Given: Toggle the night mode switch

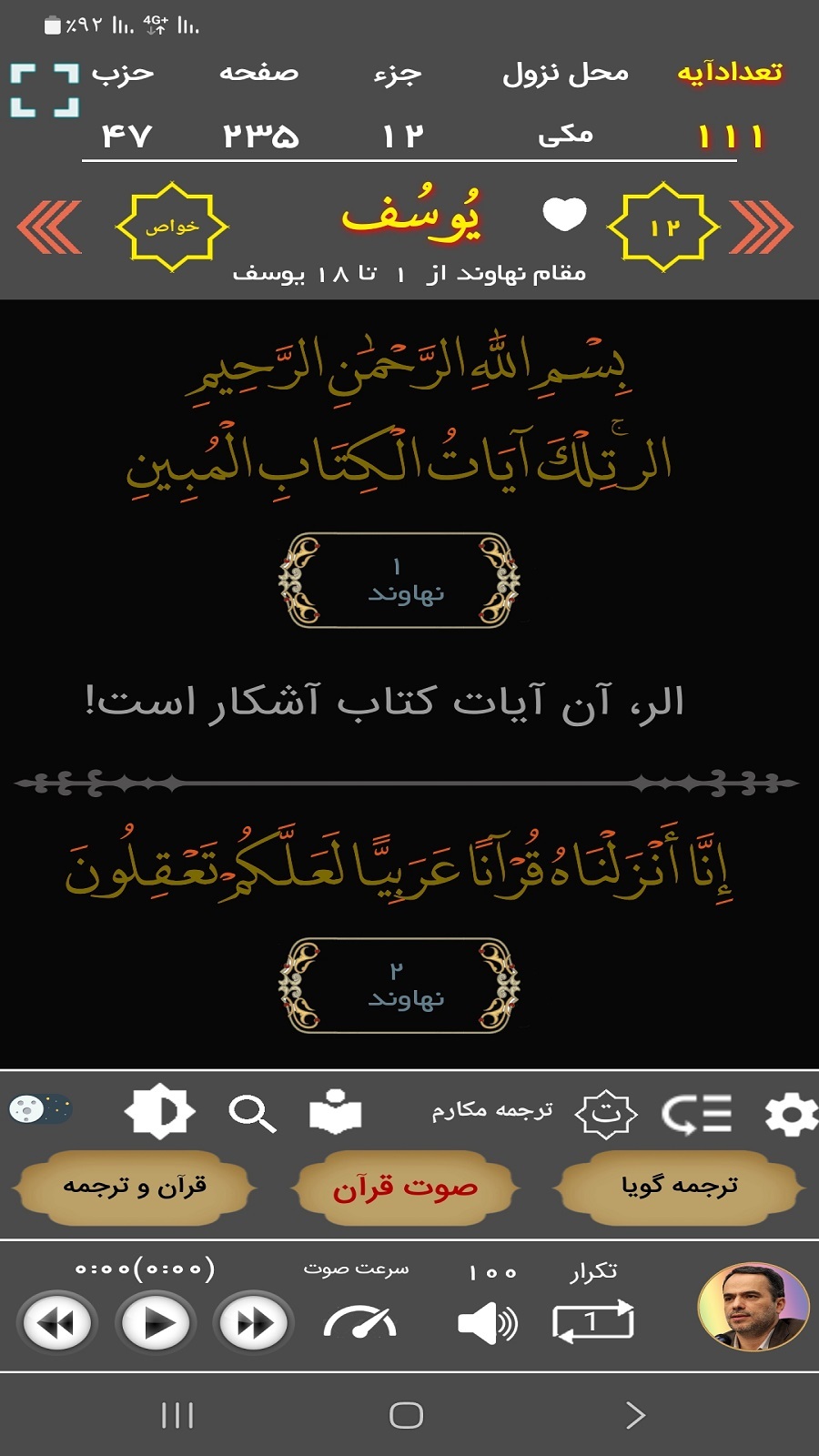Looking at the screenshot, I should point(40,1109).
